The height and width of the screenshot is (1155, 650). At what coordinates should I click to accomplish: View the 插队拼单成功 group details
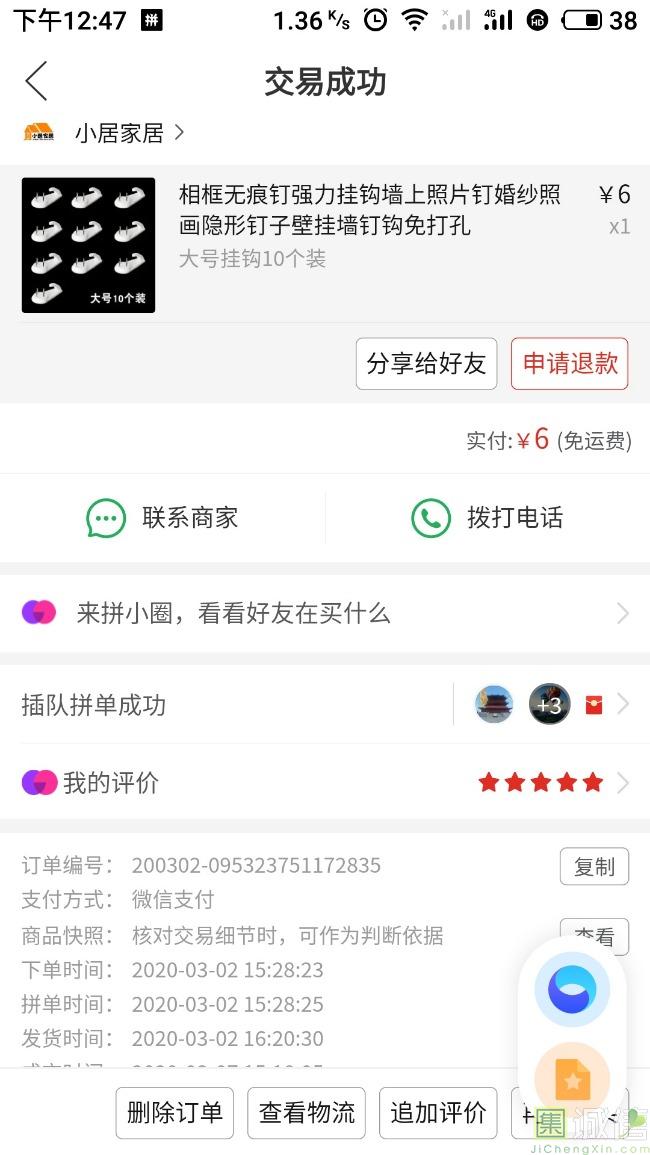pos(325,705)
